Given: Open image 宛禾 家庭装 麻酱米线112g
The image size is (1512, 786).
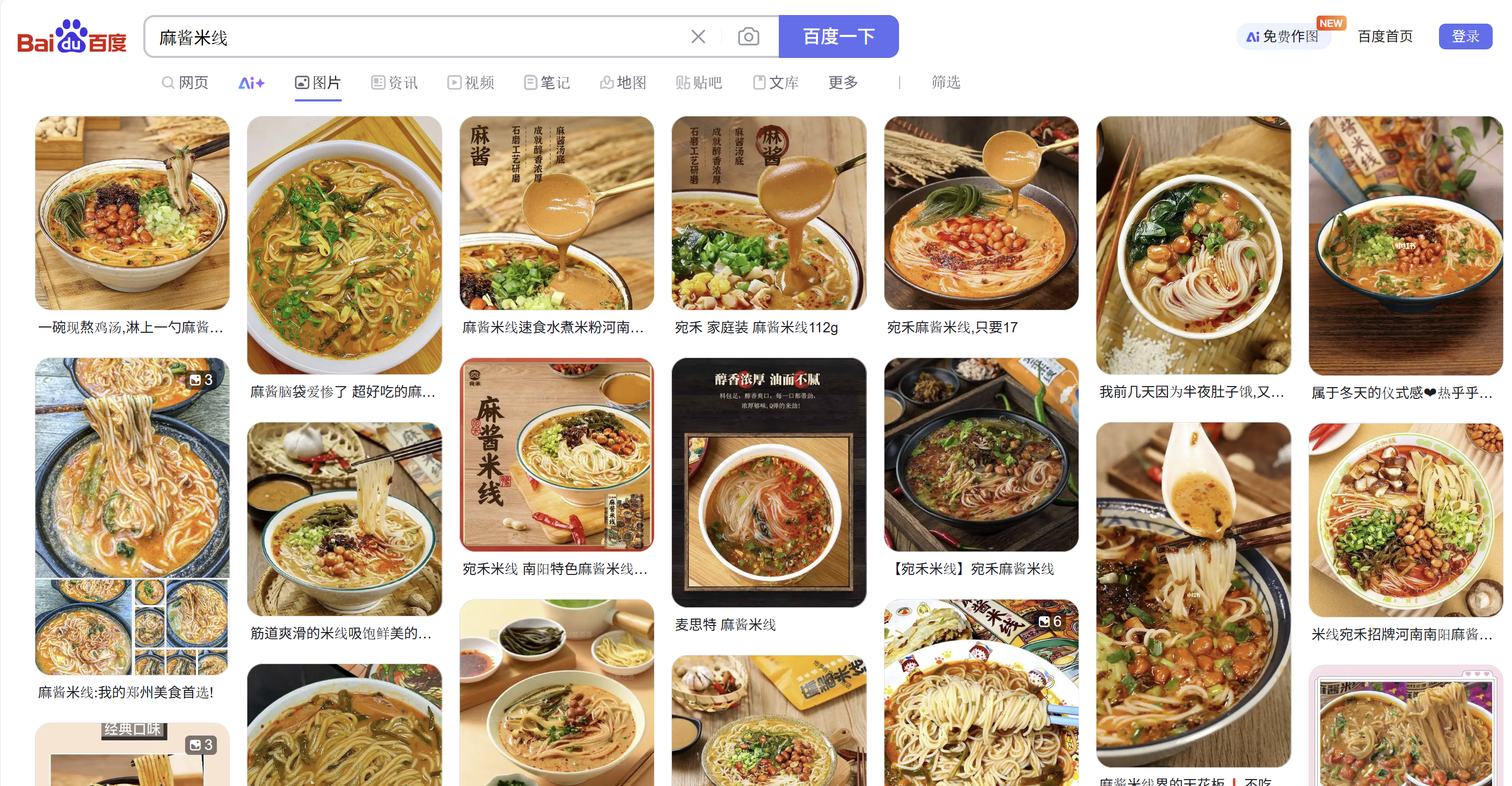Looking at the screenshot, I should point(768,213).
